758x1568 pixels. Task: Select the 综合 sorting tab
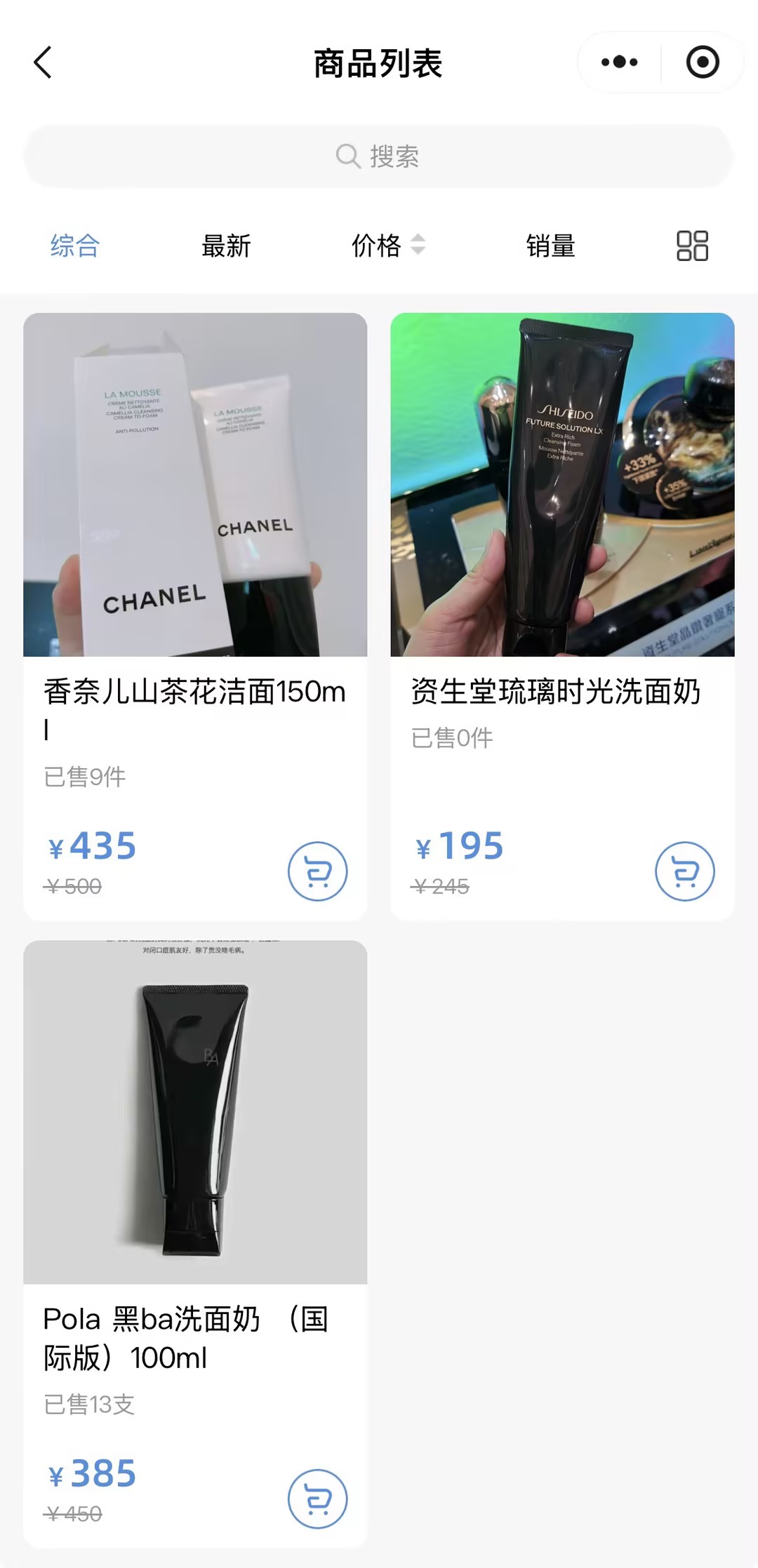pyautogui.click(x=75, y=246)
